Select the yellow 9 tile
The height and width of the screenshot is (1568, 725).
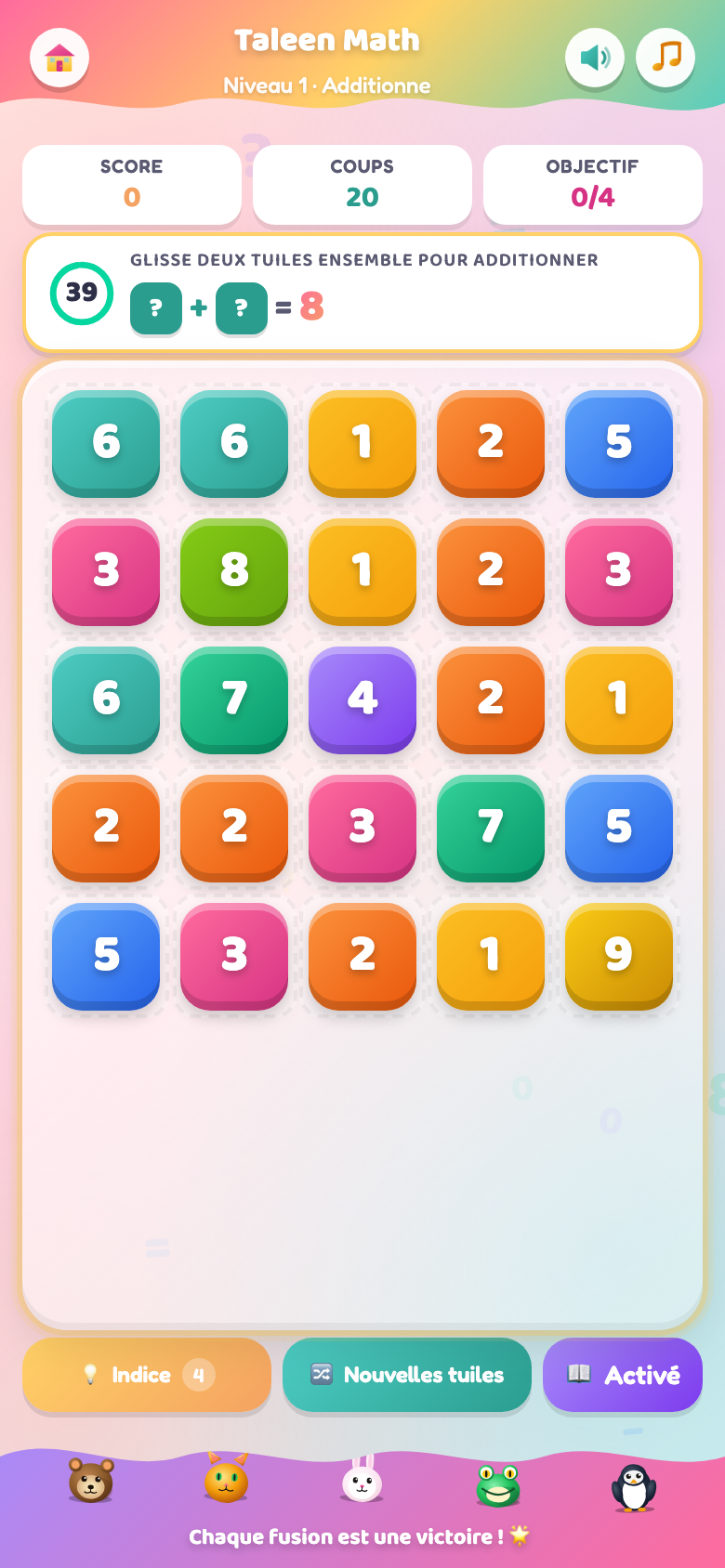(x=619, y=956)
